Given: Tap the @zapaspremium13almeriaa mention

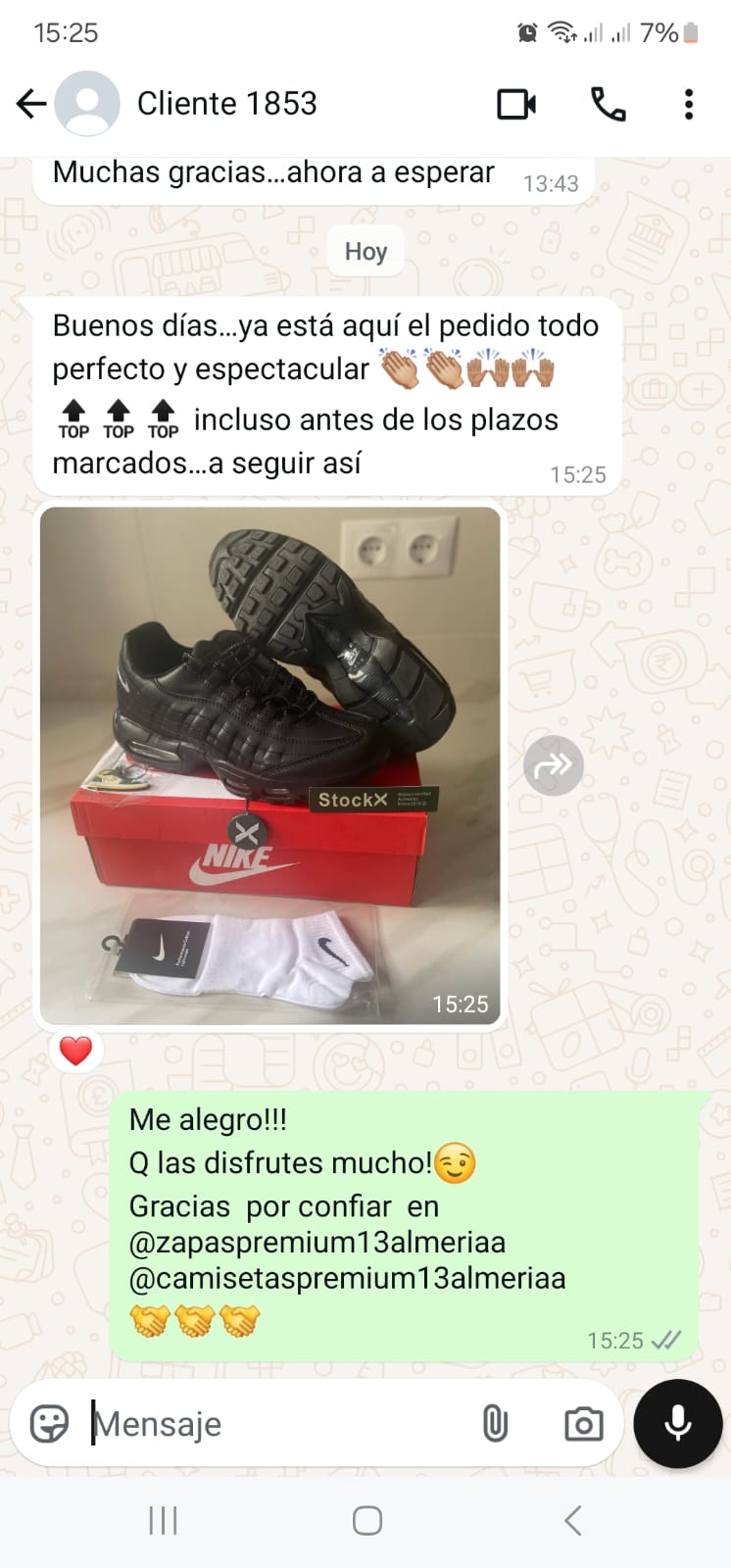Looking at the screenshot, I should (317, 1243).
